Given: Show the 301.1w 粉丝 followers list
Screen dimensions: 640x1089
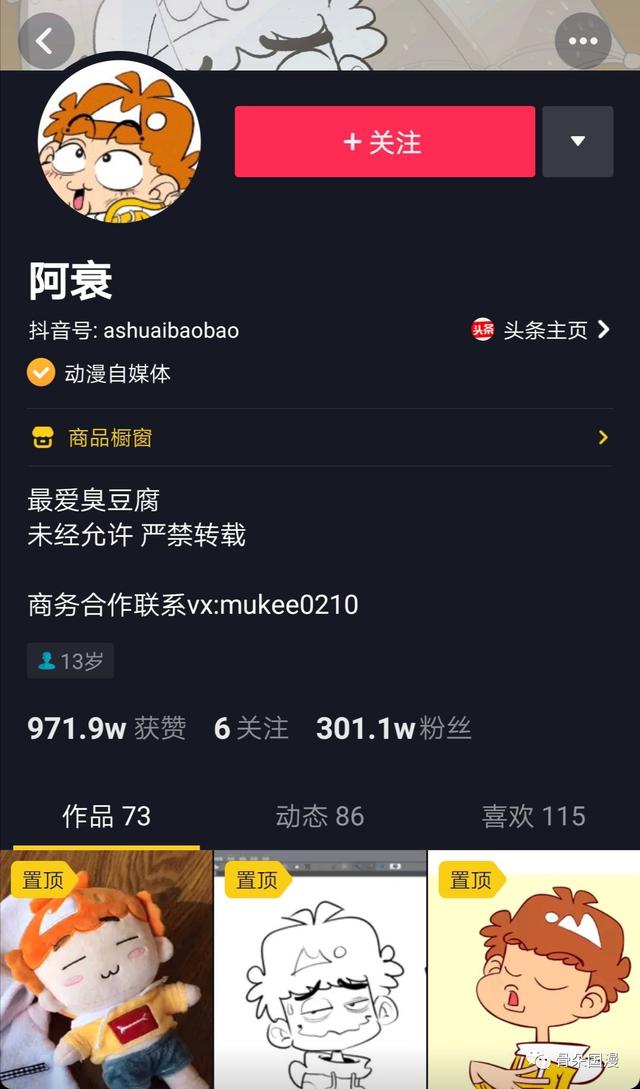Looking at the screenshot, I should pyautogui.click(x=393, y=728).
